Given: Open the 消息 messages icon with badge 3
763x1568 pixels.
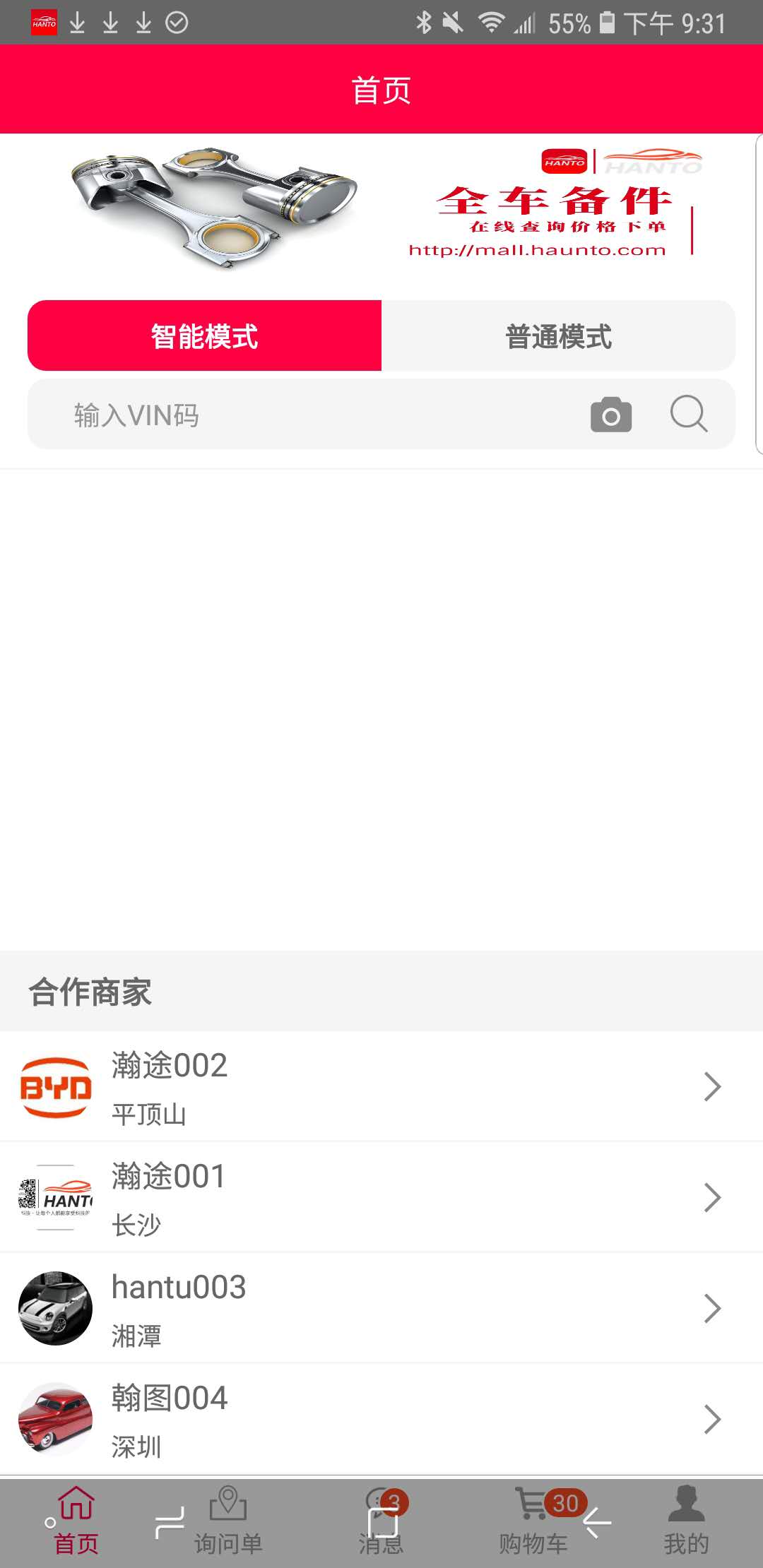Looking at the screenshot, I should [381, 1519].
